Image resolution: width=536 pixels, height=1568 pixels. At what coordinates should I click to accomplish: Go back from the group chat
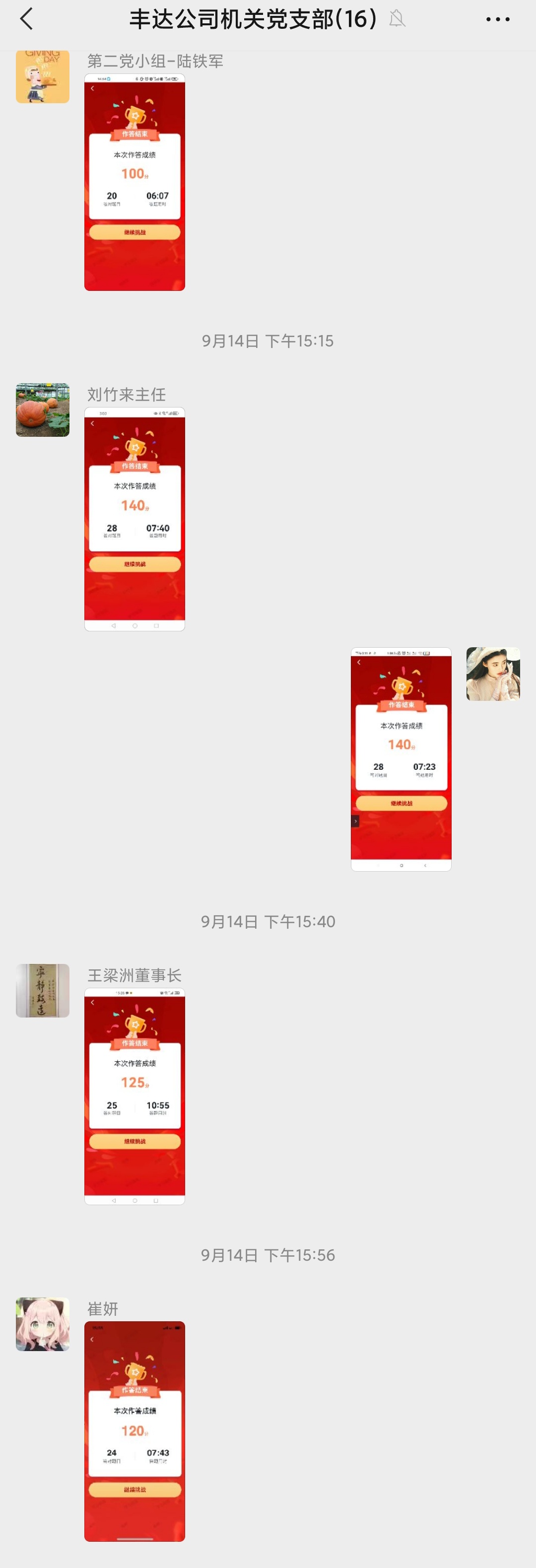(x=26, y=19)
